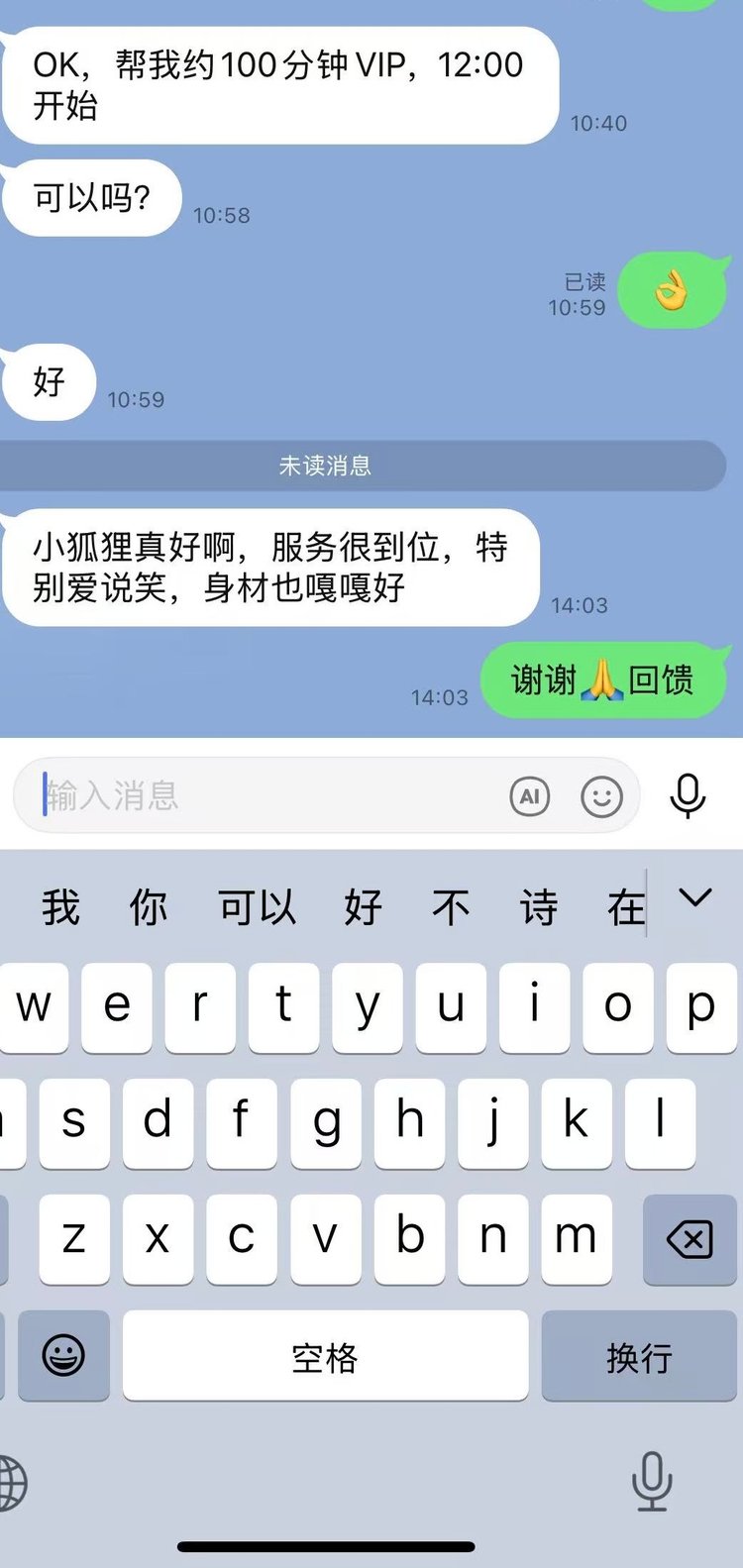Choose the suggested character 你
Screen dimensions: 743x1568
click(149, 906)
